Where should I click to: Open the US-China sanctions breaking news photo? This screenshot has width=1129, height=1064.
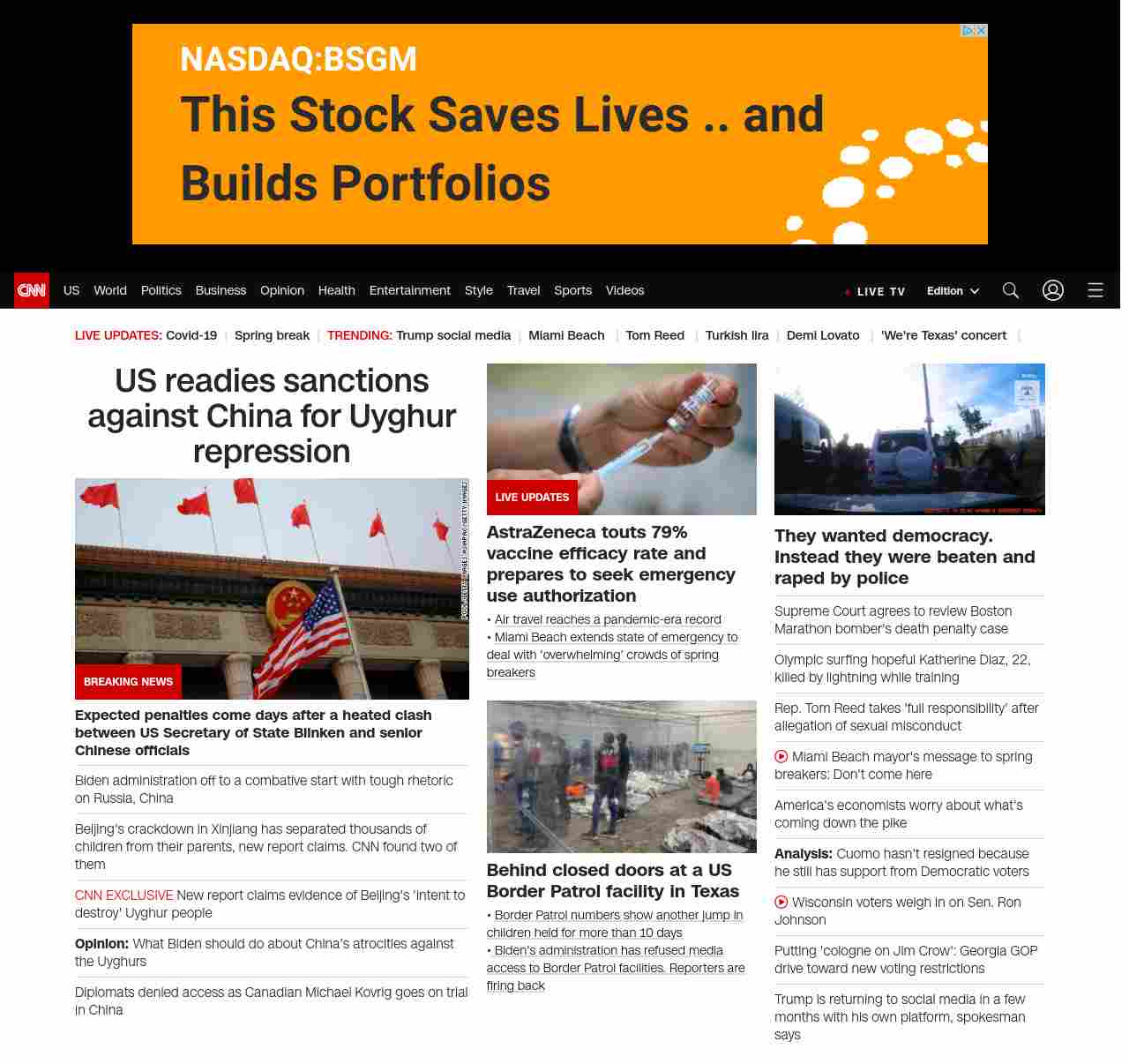tap(272, 588)
